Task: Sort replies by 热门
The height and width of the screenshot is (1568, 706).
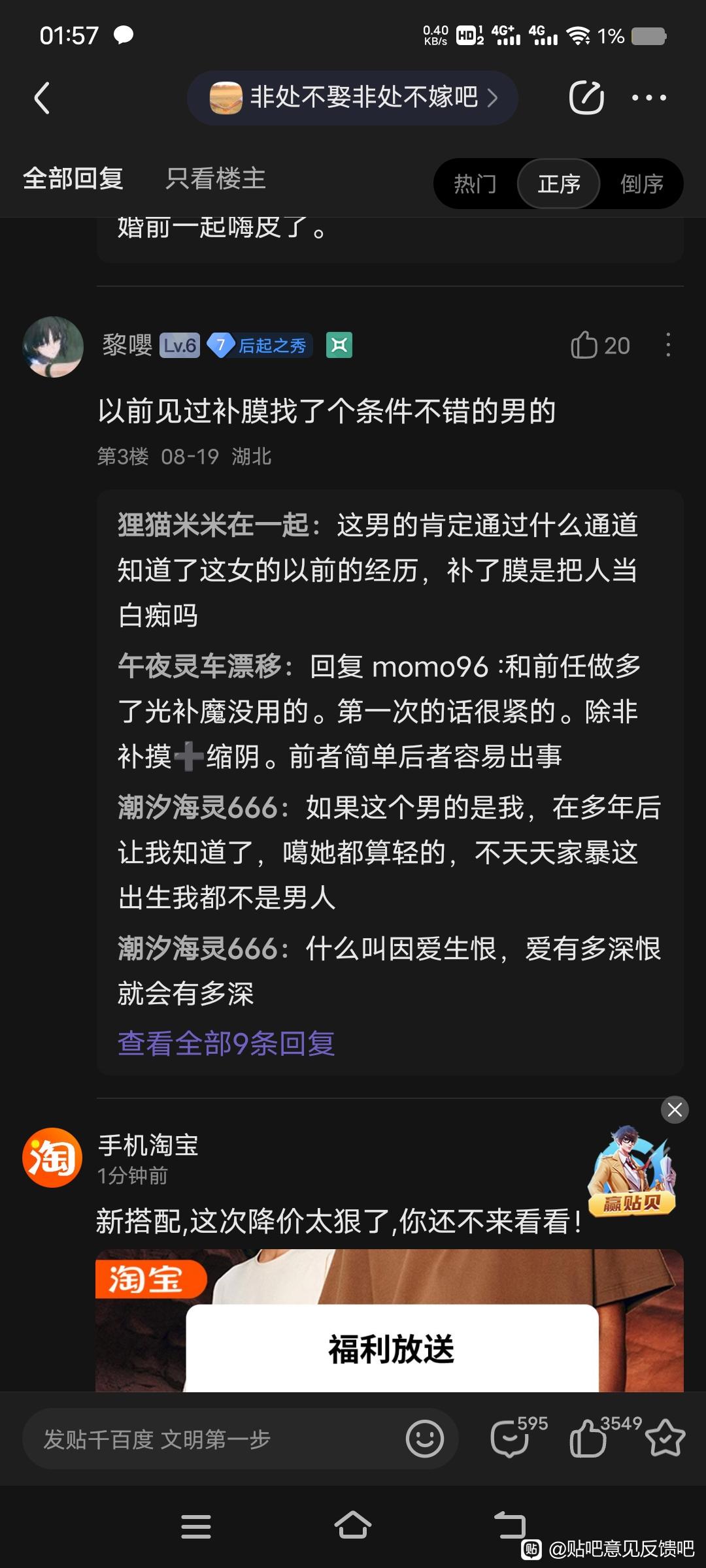Action: coord(475,184)
